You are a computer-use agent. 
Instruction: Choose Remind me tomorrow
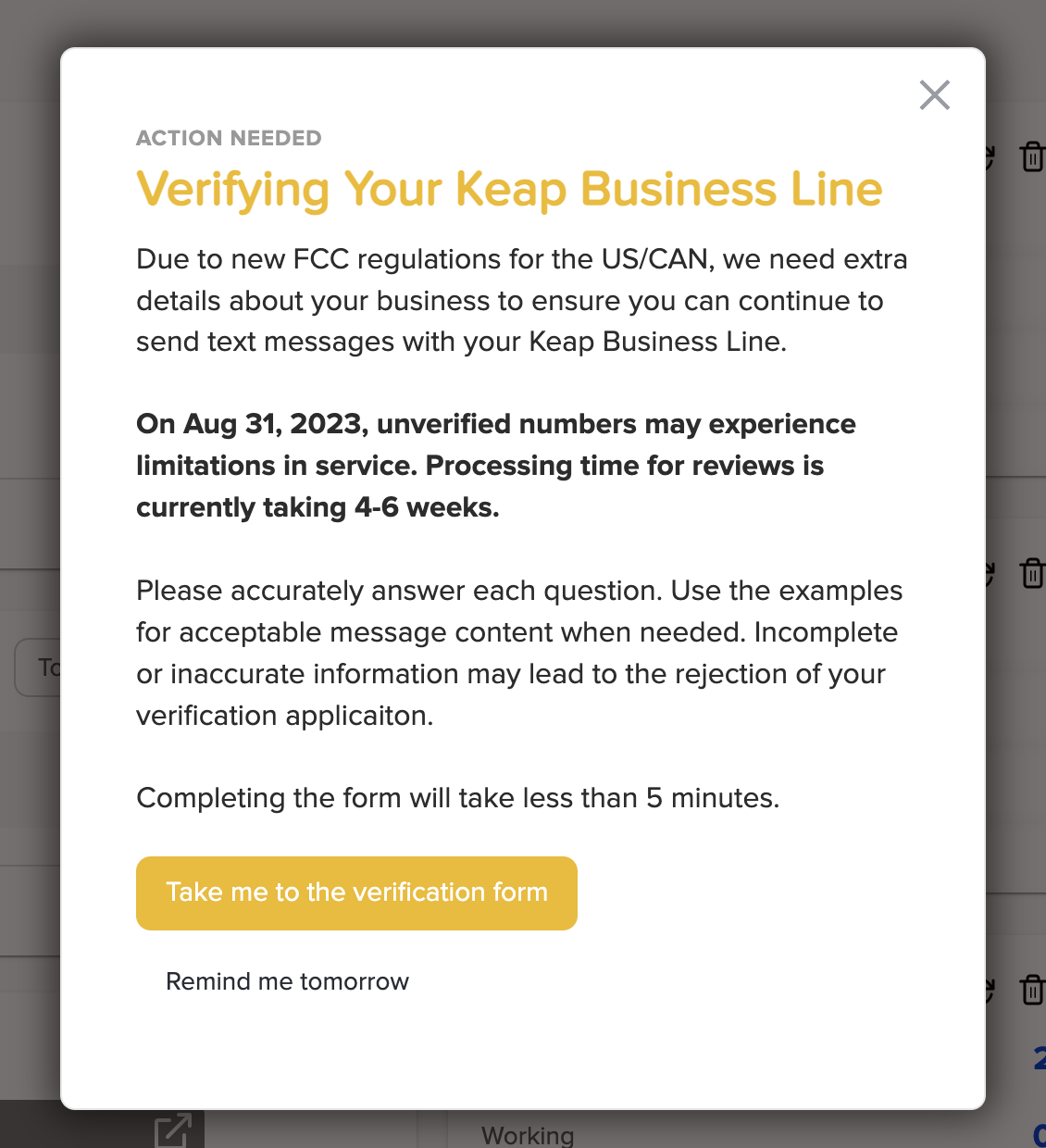point(287,981)
